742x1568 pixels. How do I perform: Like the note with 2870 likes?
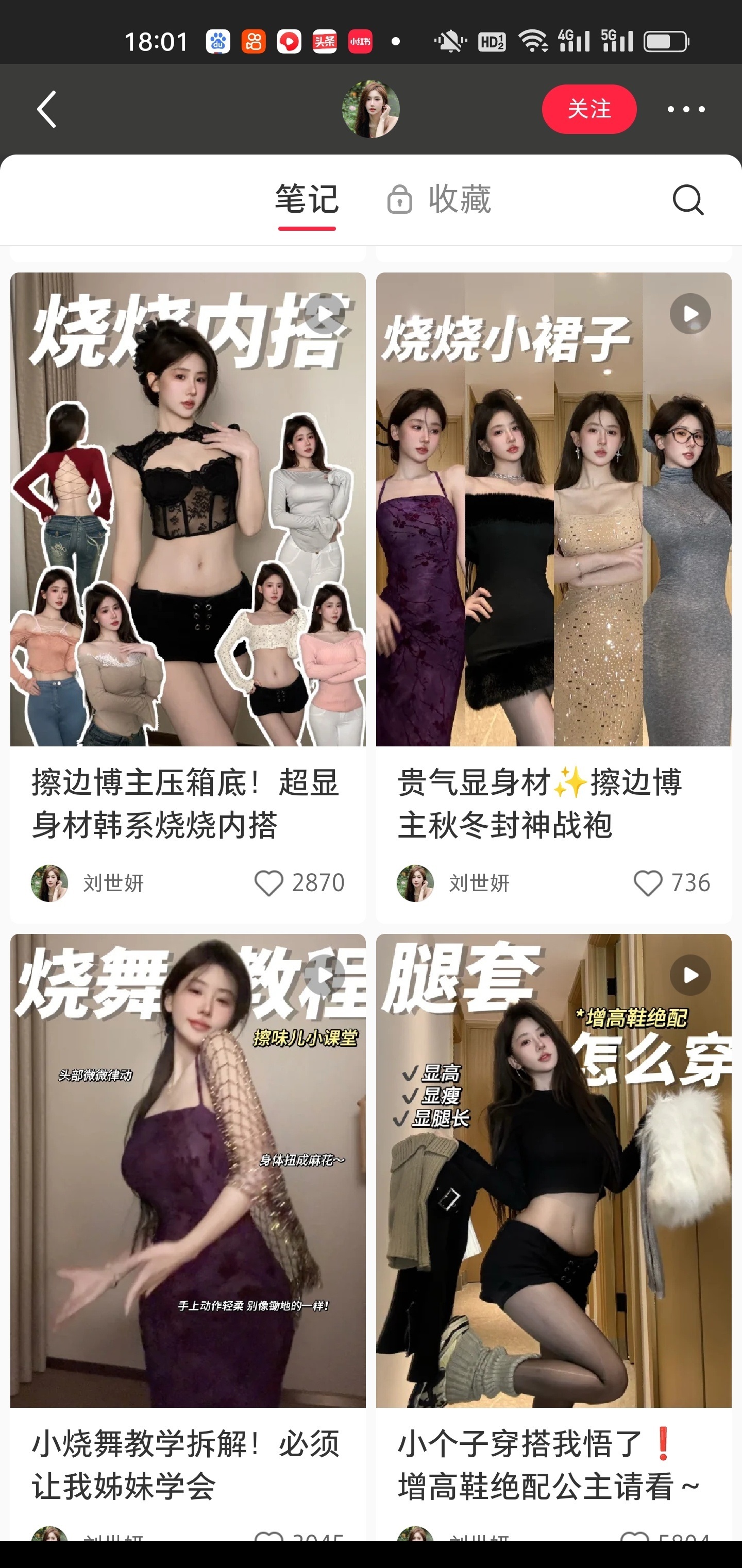coord(268,883)
